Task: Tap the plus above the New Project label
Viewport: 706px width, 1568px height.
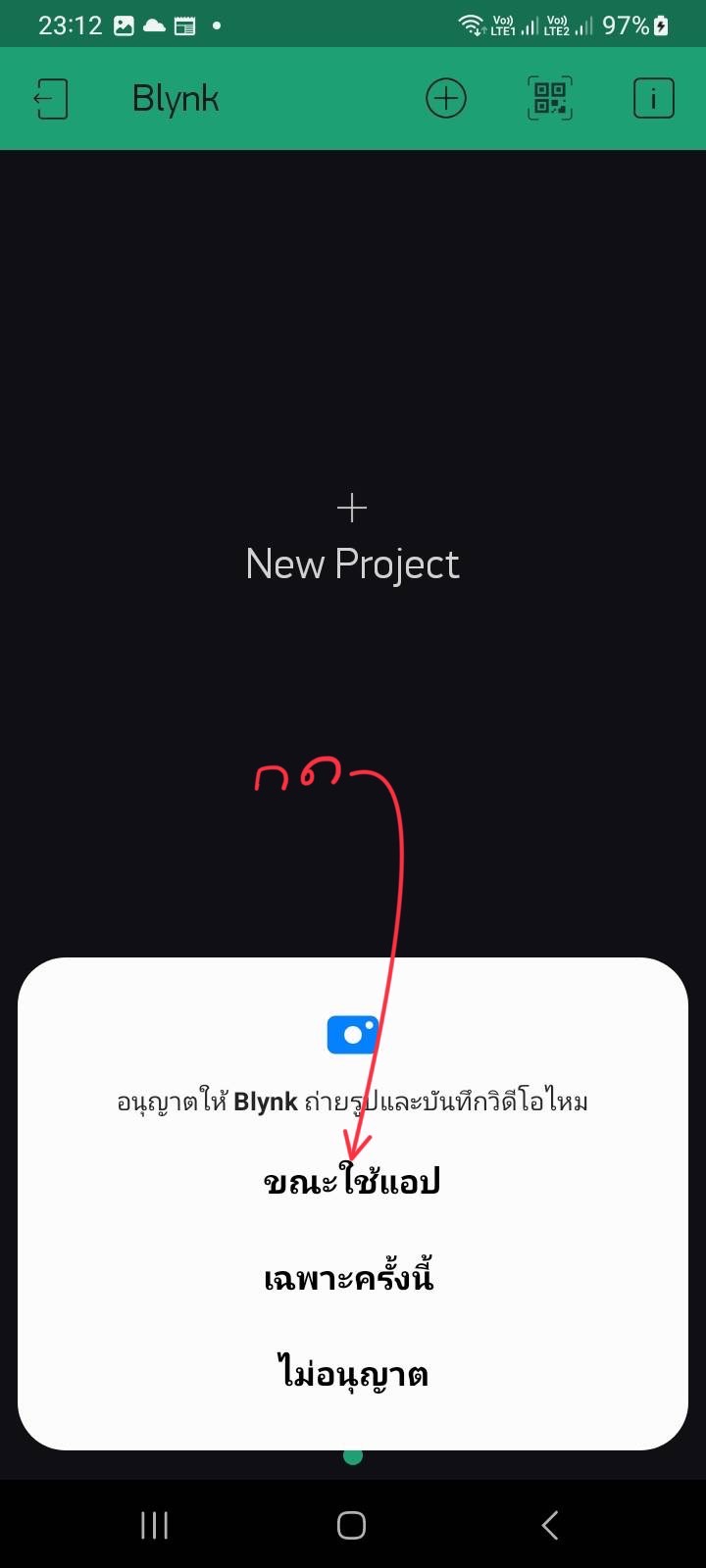Action: coord(351,507)
